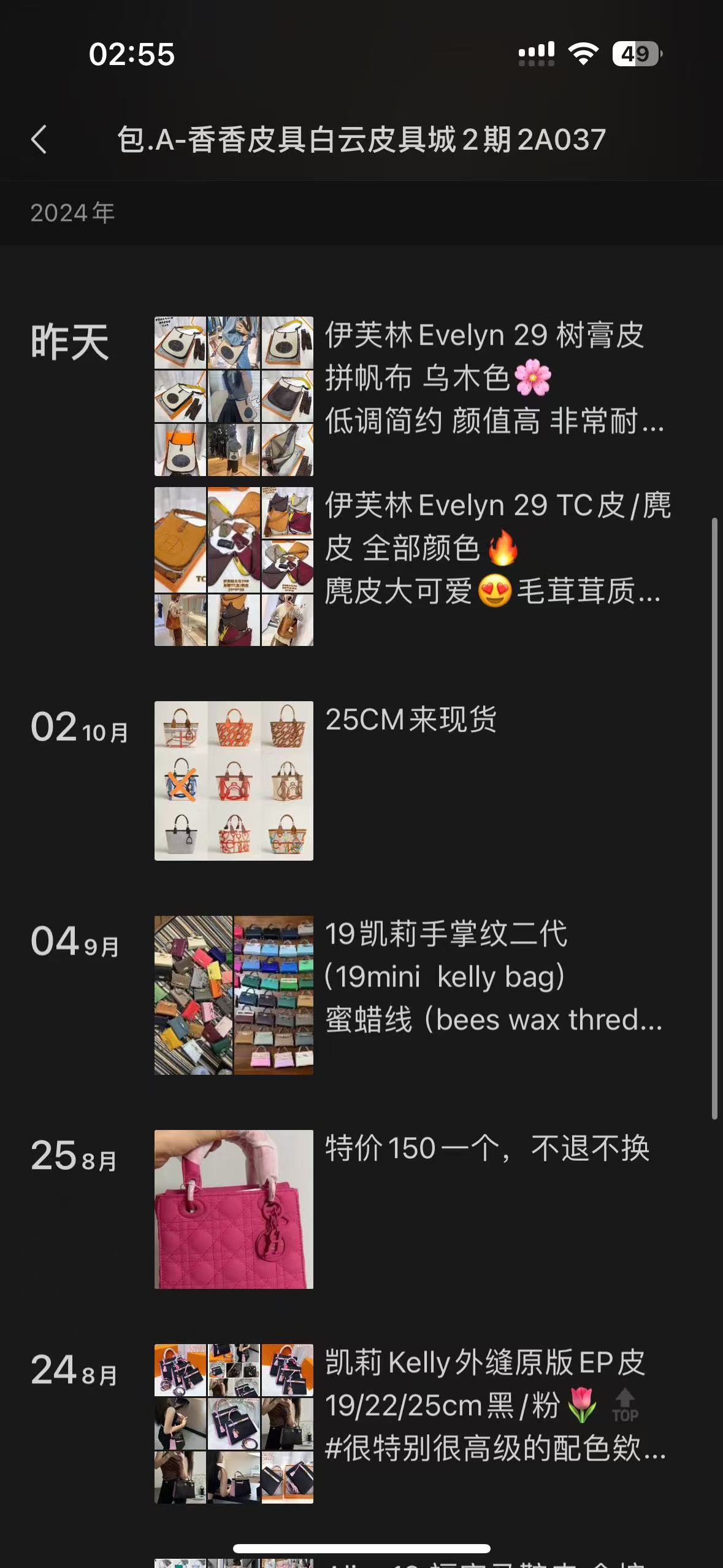Open the pink bag 特价150一个 photo
Viewport: 723px width, 1568px height.
click(x=234, y=1209)
